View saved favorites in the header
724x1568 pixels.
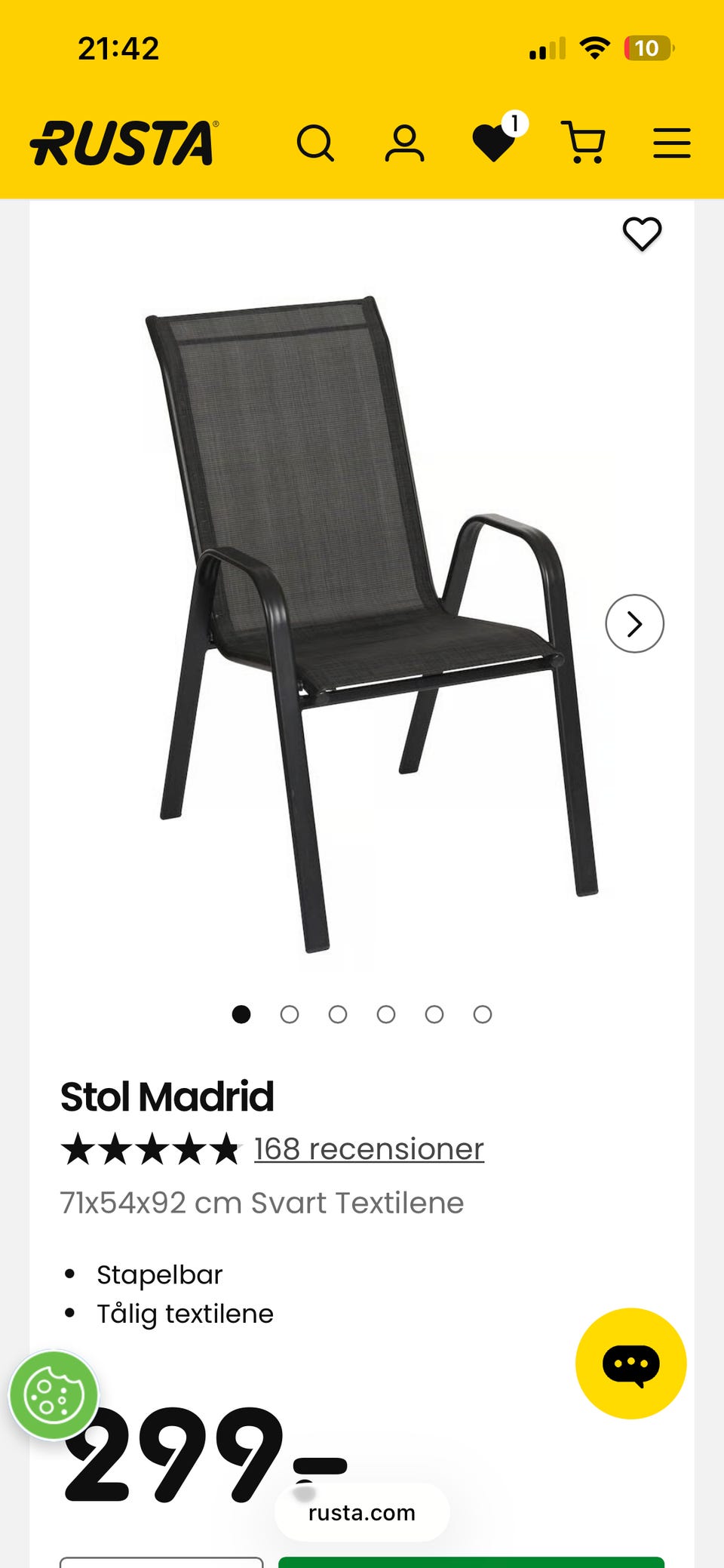pyautogui.click(x=495, y=140)
